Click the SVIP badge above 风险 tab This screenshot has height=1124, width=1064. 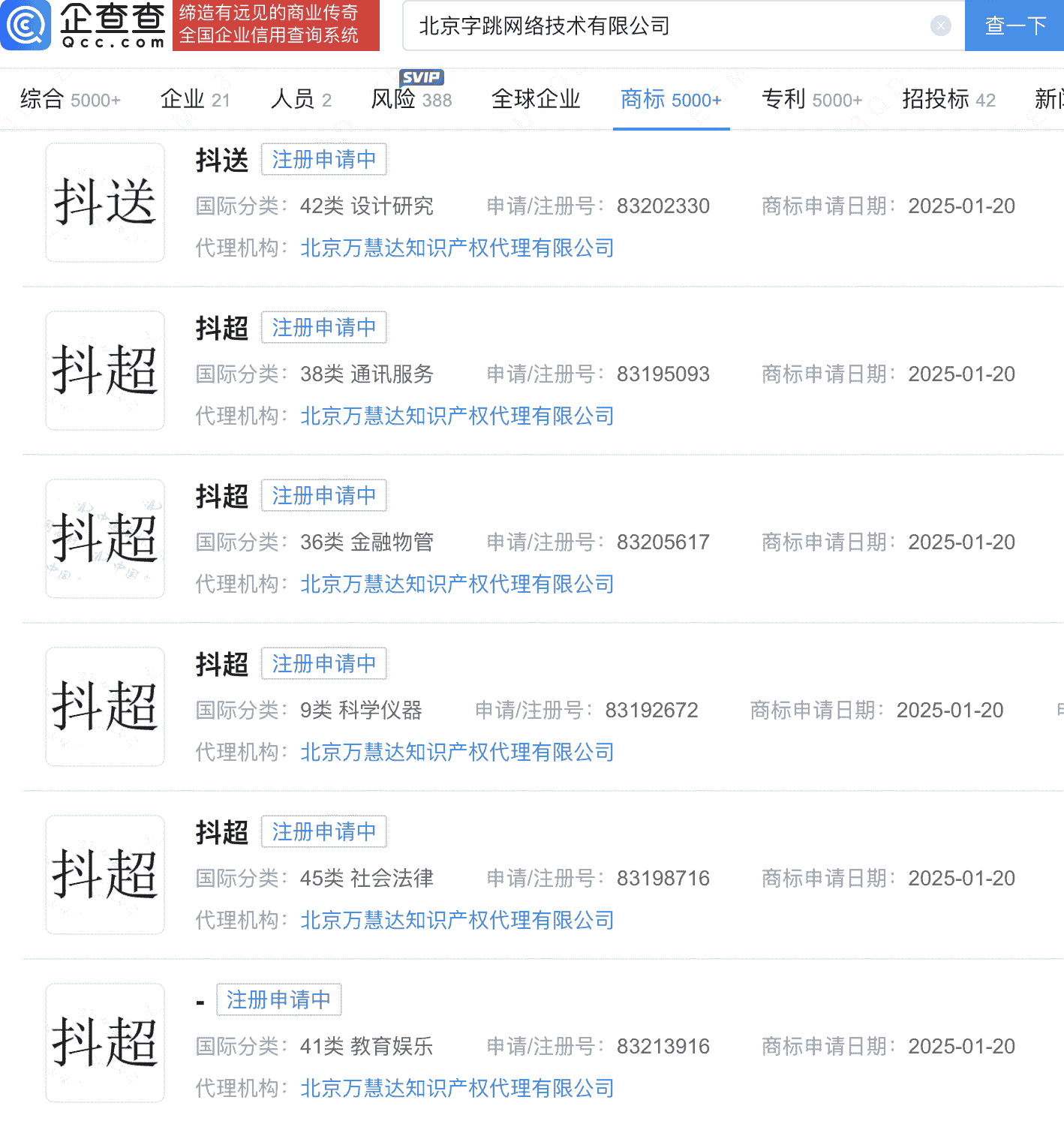coord(422,77)
